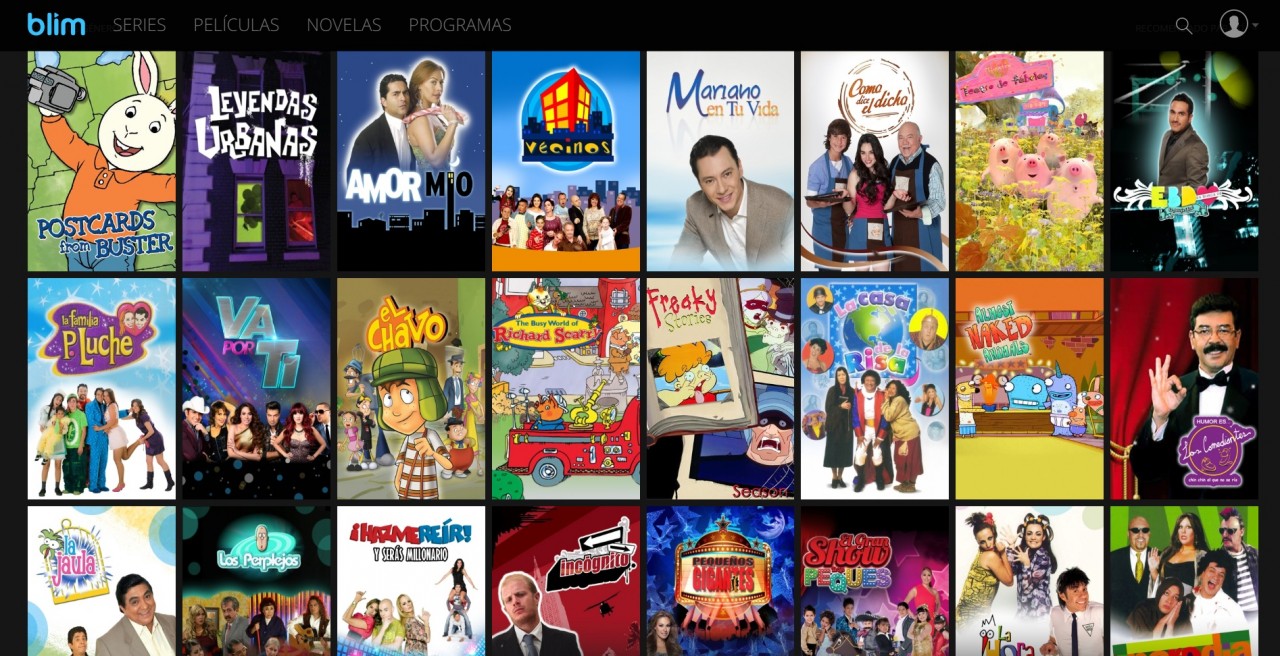
Task: Select the Leyendas Urbanas poster
Action: 256,161
